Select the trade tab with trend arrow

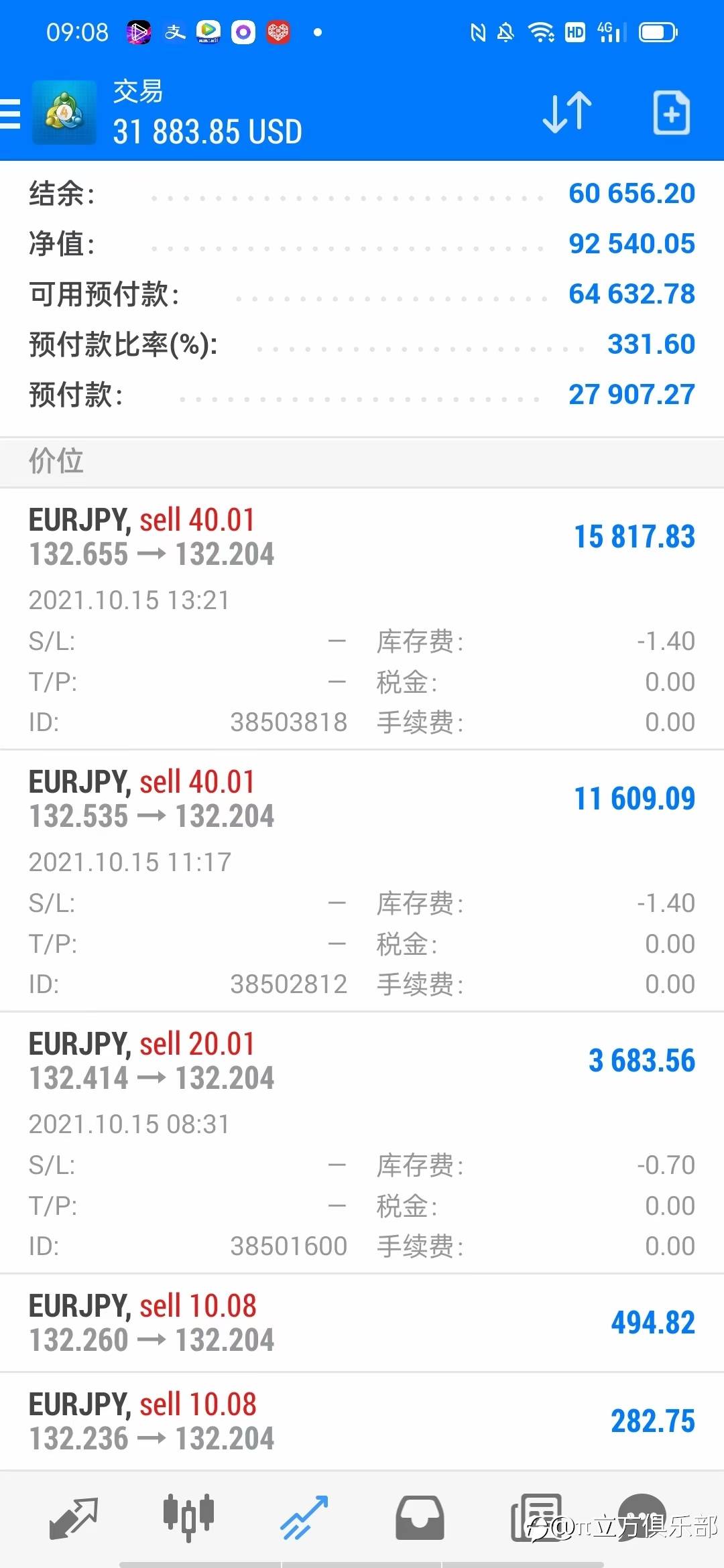(304, 1518)
